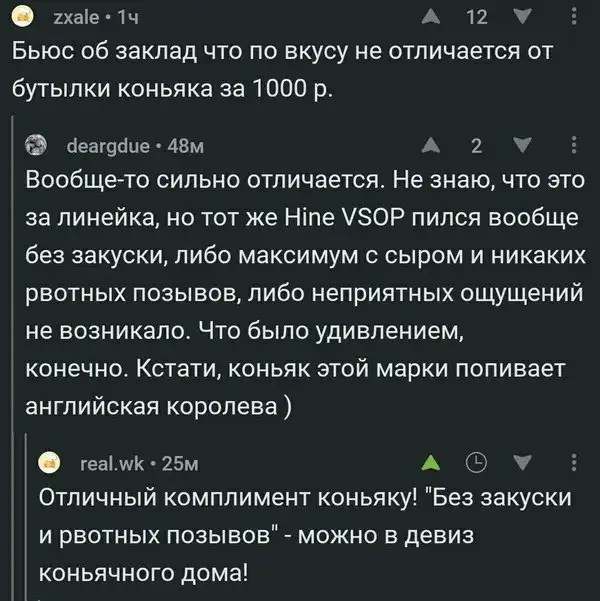Downvote the comment by zxale

point(521,16)
